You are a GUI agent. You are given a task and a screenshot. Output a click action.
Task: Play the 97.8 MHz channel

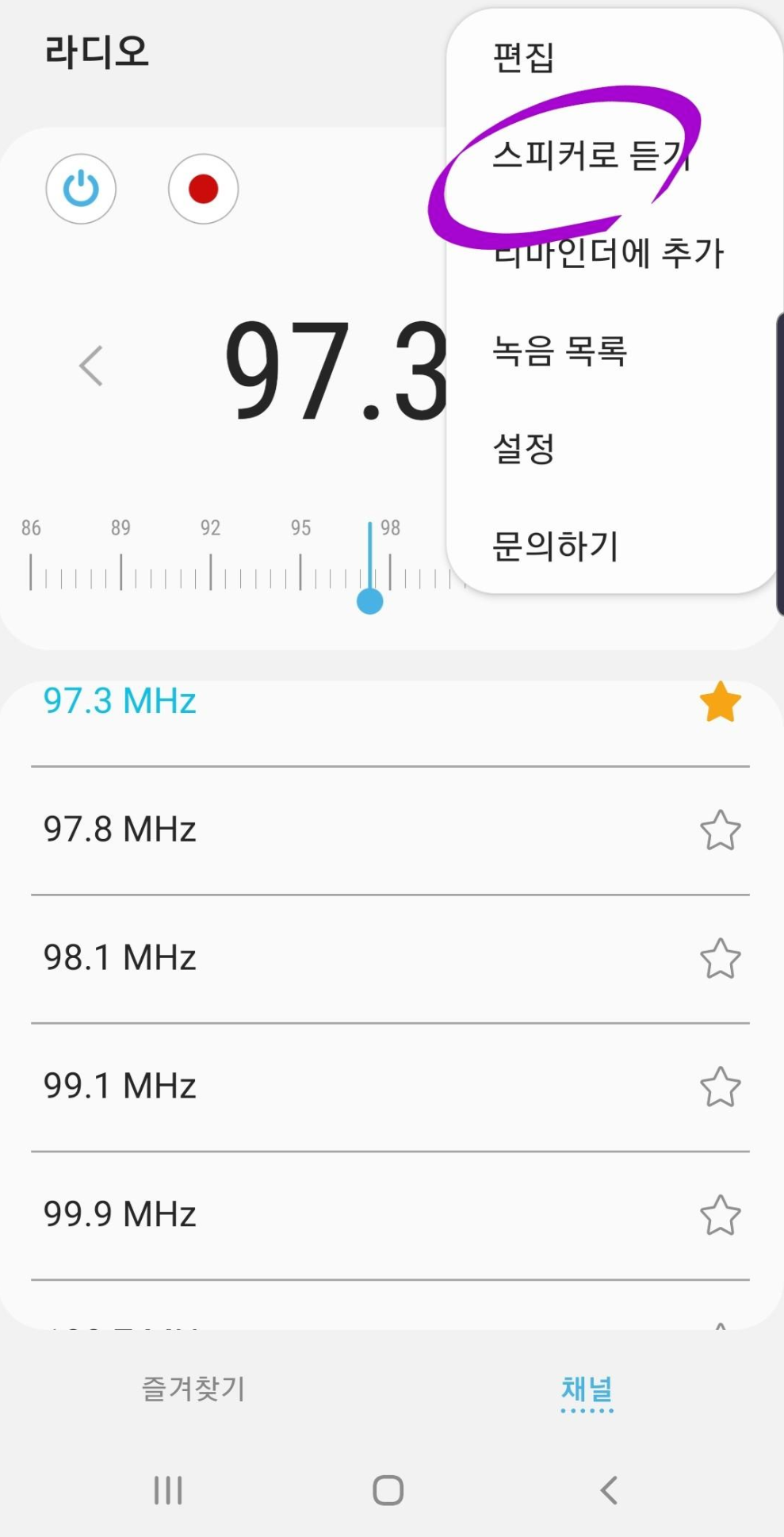[x=120, y=830]
